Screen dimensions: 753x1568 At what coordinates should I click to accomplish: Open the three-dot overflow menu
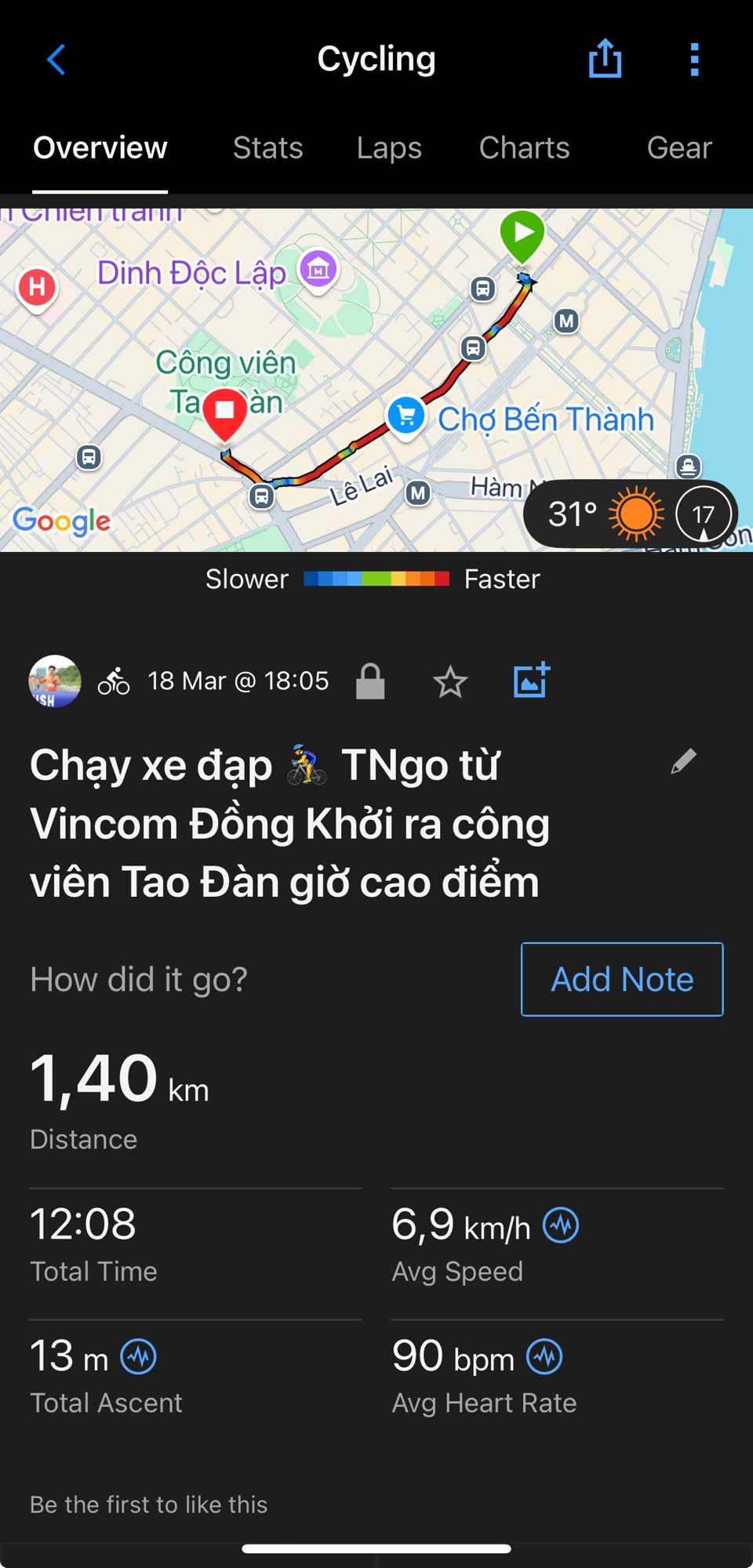pyautogui.click(x=693, y=59)
